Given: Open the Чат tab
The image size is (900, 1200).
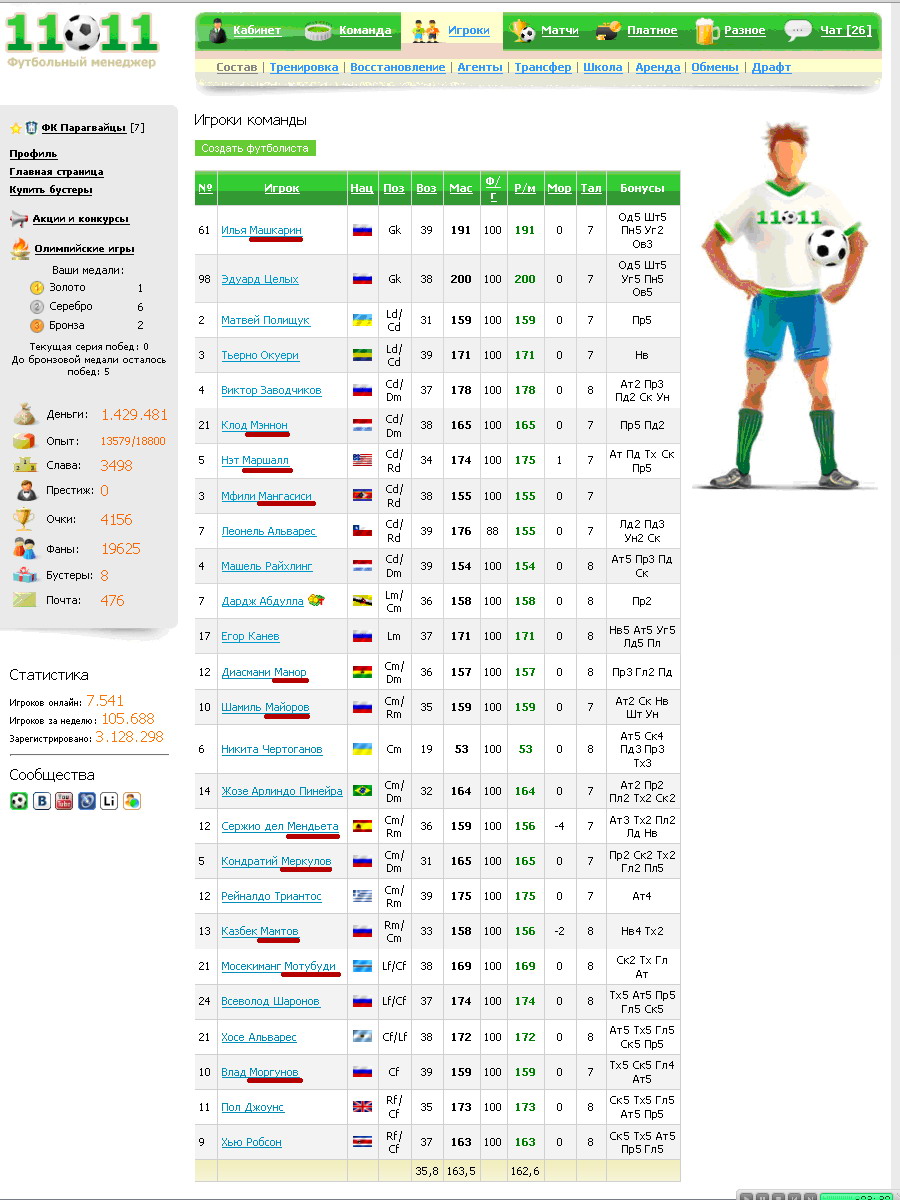Looking at the screenshot, I should pos(844,30).
